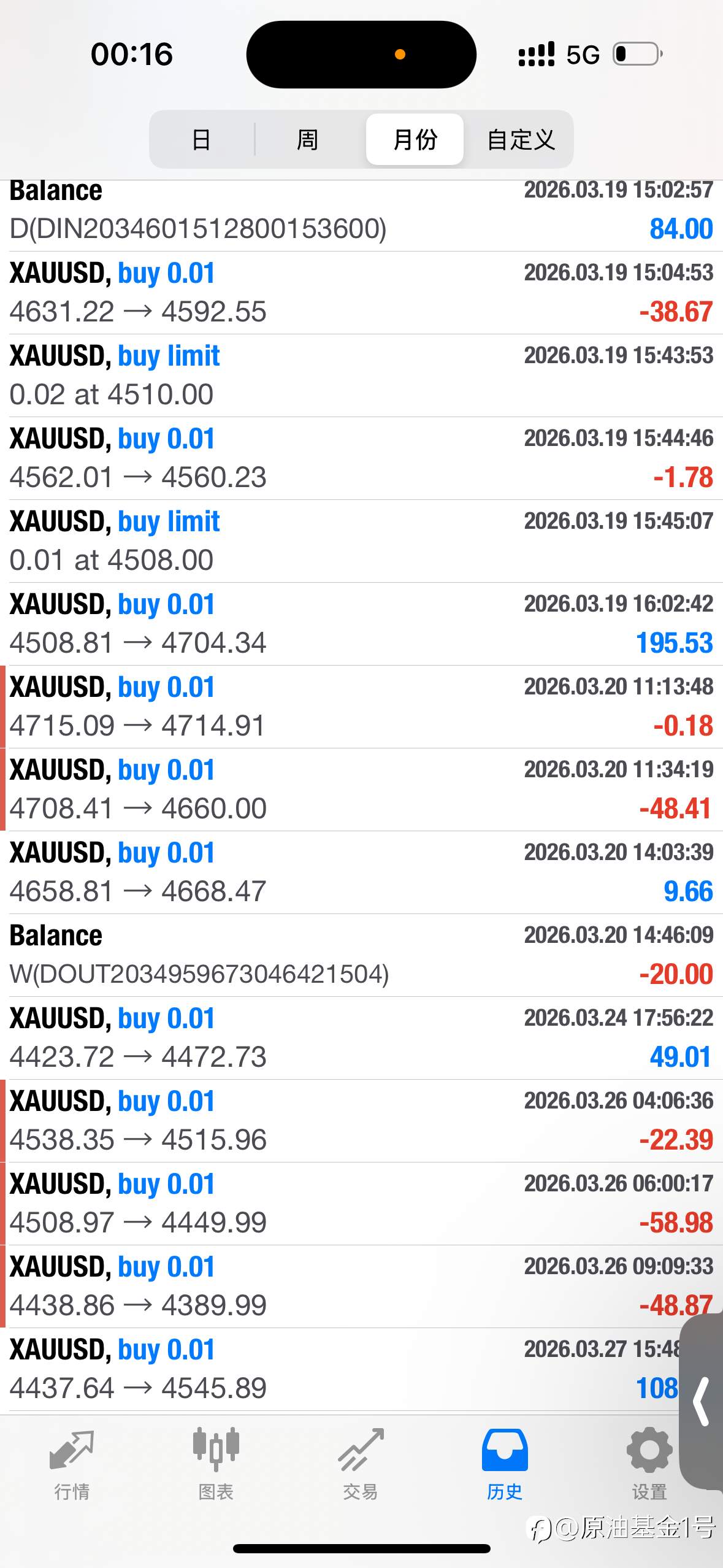Image resolution: width=723 pixels, height=1568 pixels.
Task: Switch to the 日 period tab
Action: (202, 139)
